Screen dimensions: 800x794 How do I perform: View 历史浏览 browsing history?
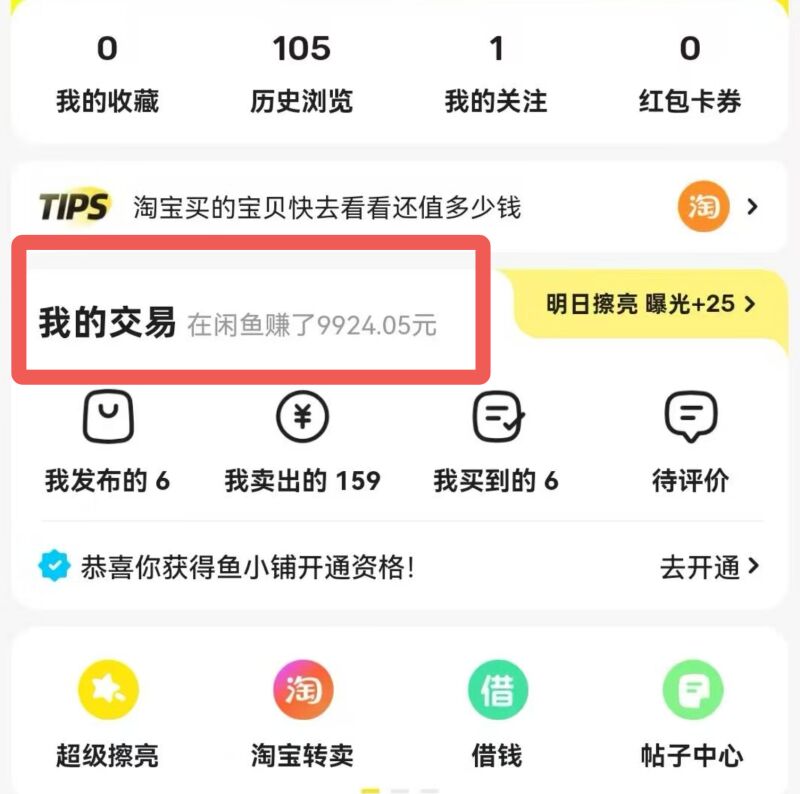[x=301, y=75]
